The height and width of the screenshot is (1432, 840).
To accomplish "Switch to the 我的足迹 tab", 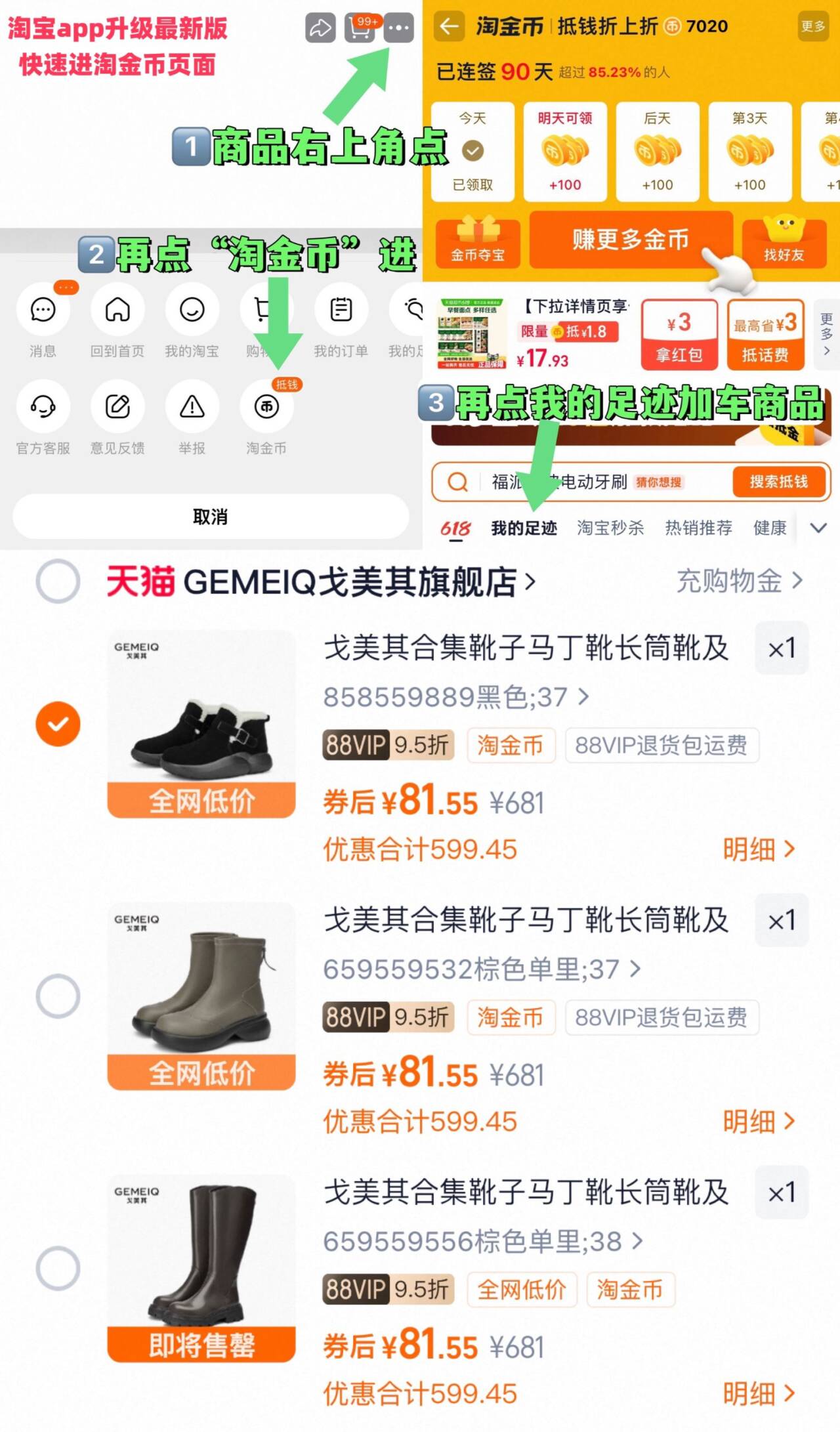I will [525, 527].
